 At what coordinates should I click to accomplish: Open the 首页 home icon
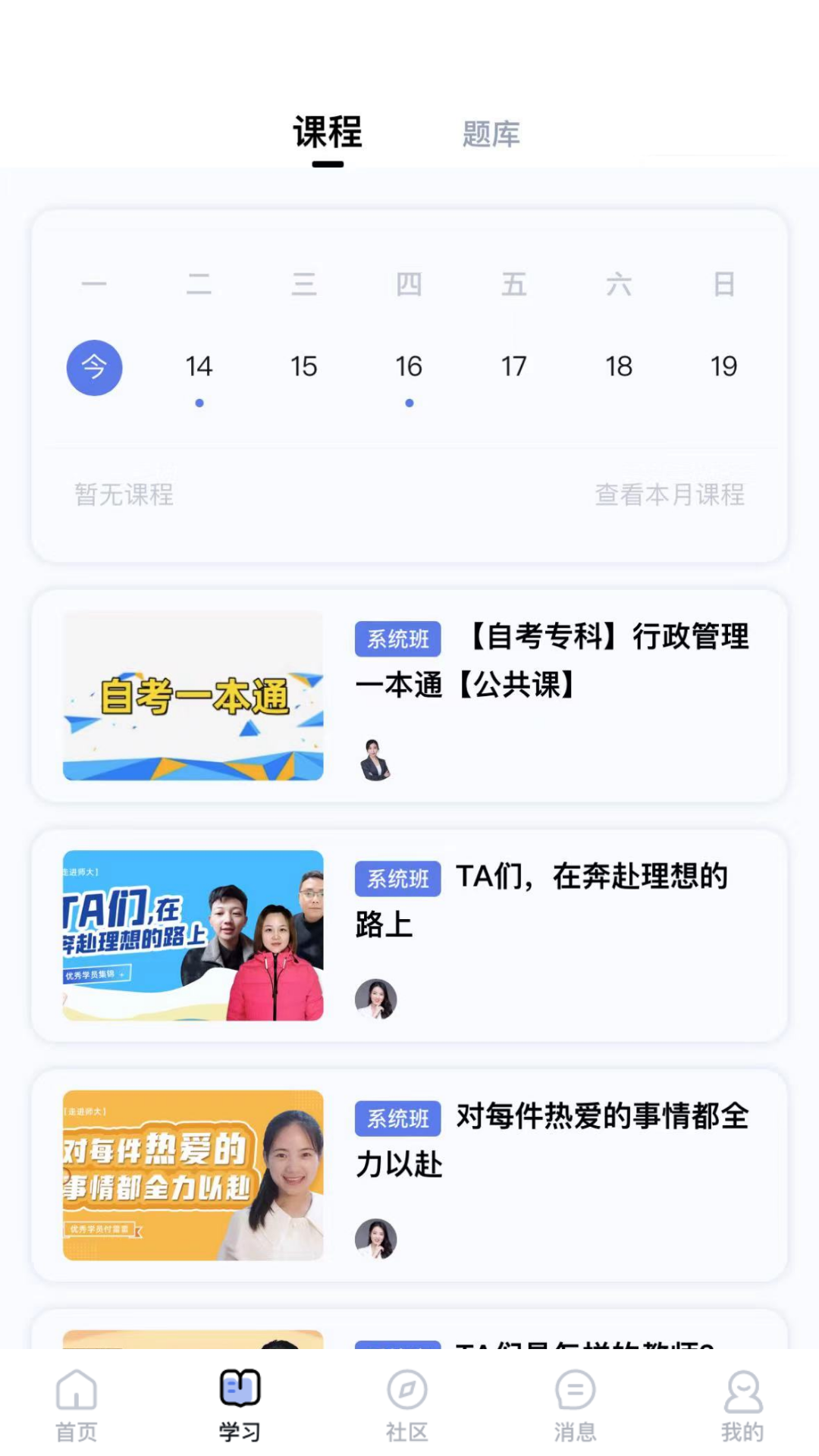77,1407
